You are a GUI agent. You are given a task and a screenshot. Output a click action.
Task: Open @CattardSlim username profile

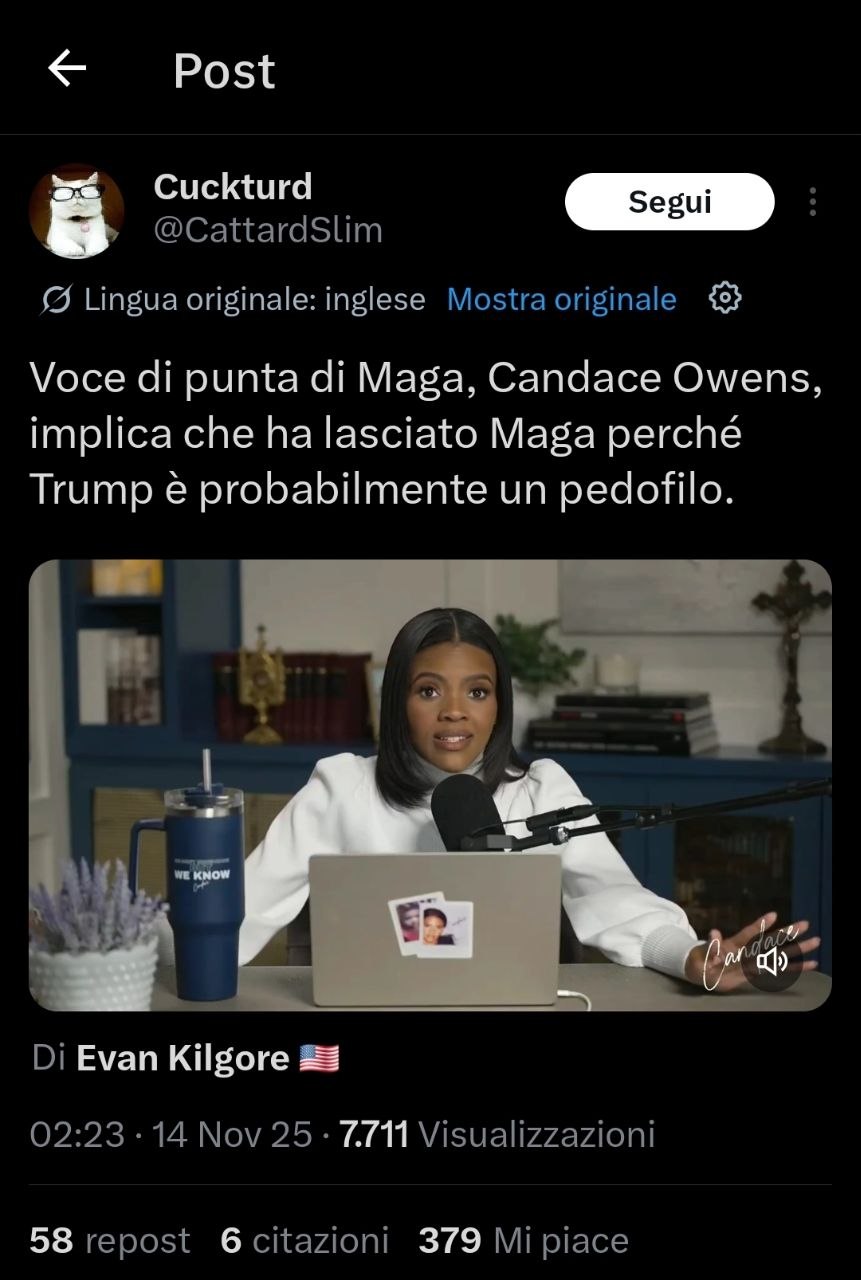coord(268,230)
